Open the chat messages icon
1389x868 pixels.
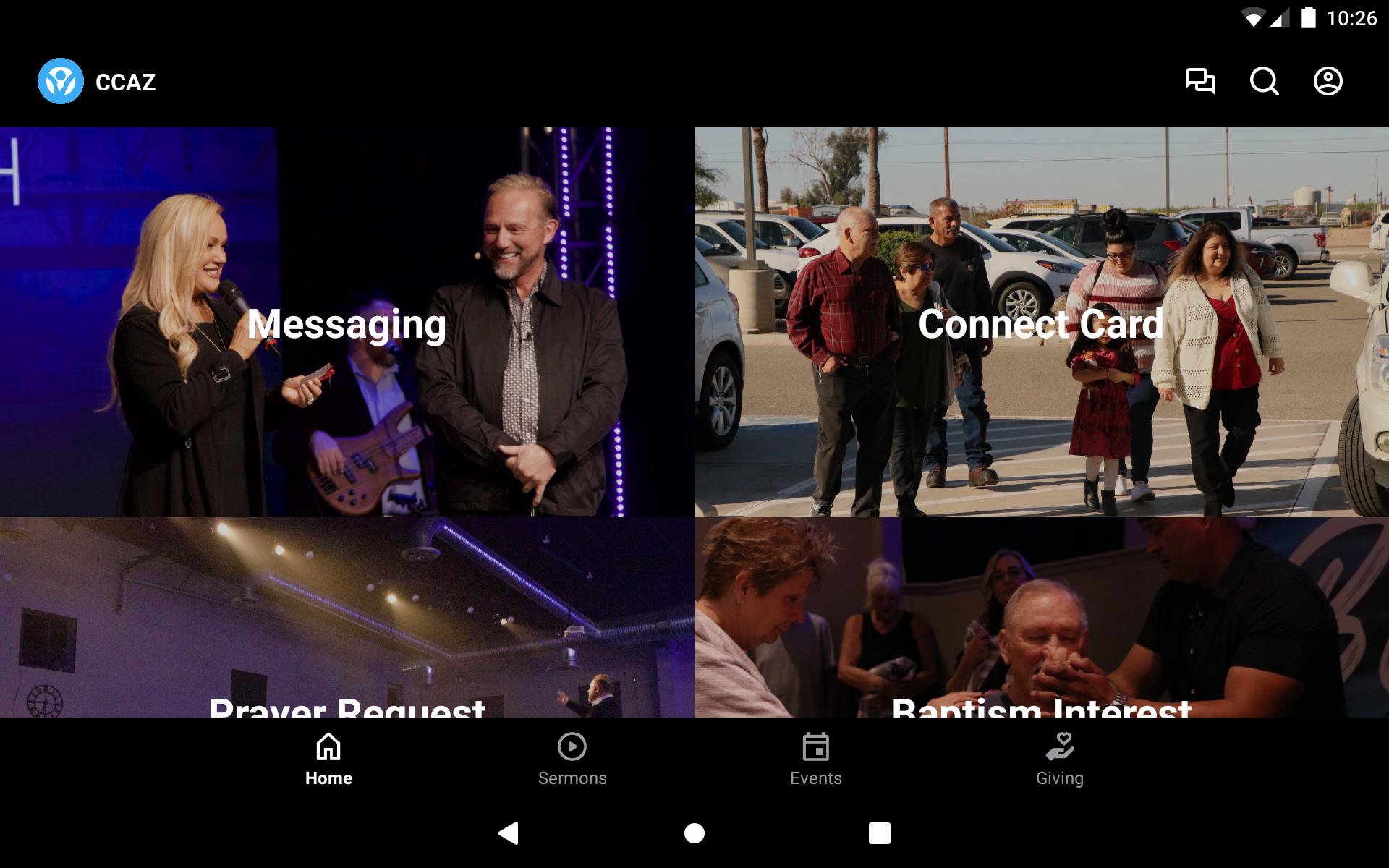coord(1200,81)
